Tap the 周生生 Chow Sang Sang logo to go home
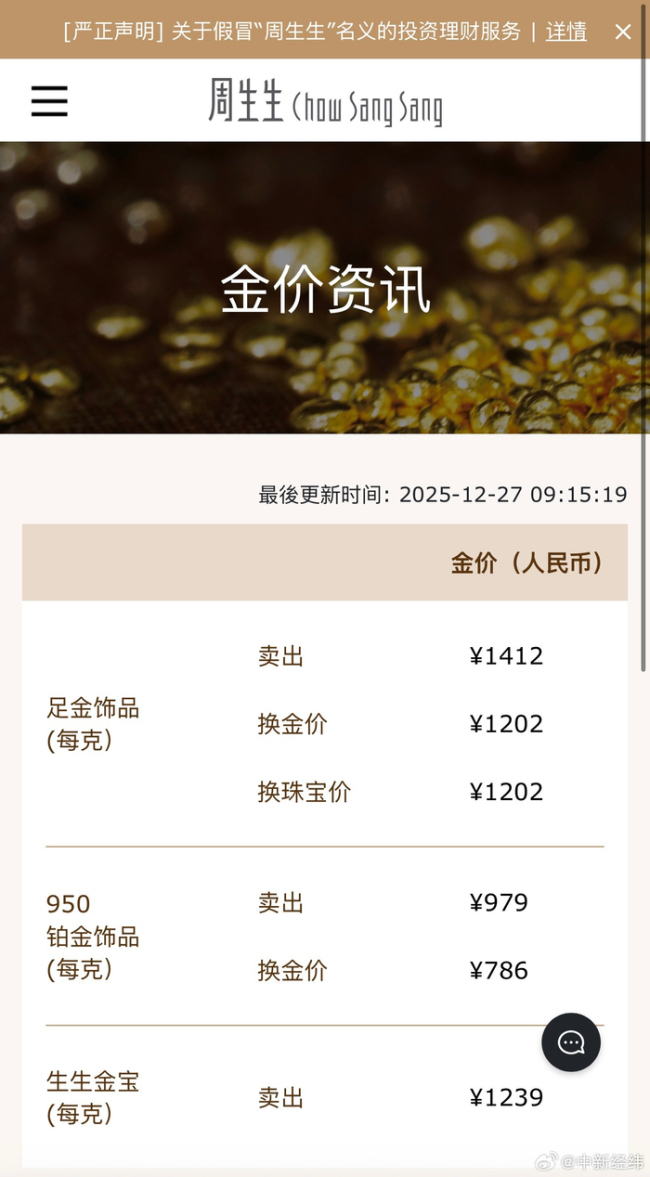650x1177 pixels. (x=325, y=102)
